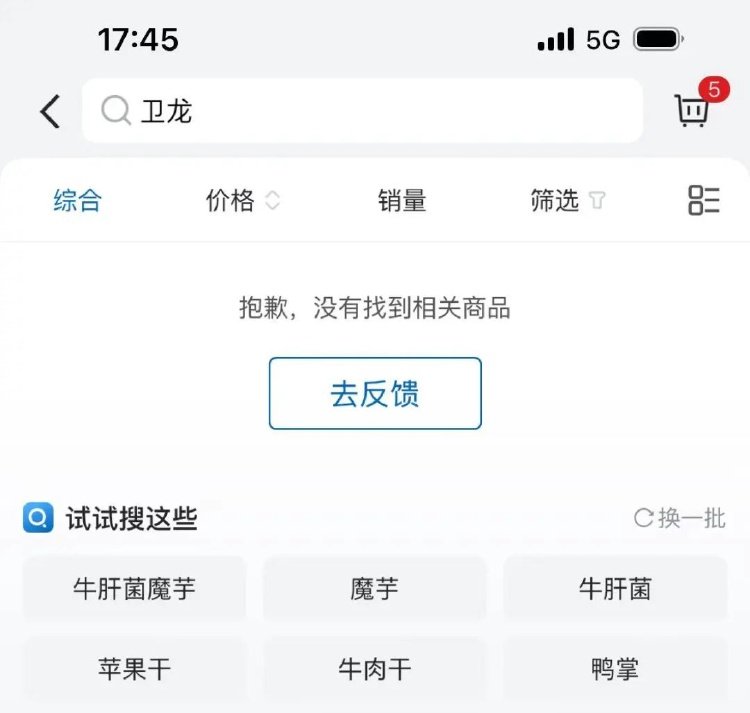Viewport: 750px width, 713px height.
Task: Select the 综合 sort tab
Action: [77, 200]
